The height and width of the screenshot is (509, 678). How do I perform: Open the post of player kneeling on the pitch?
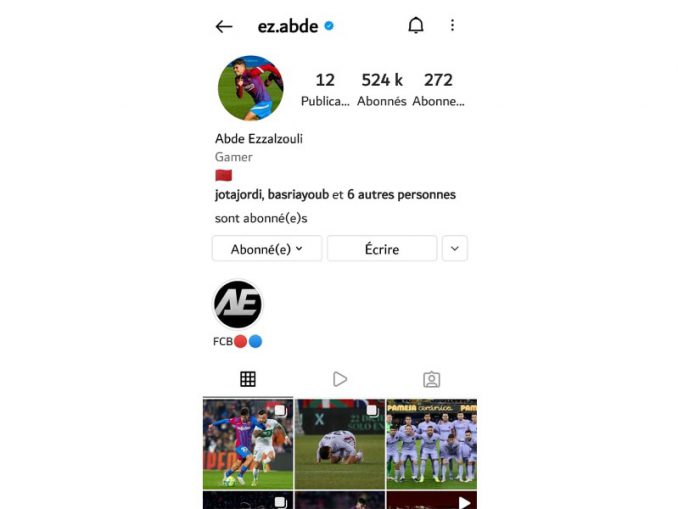[x=340, y=444]
